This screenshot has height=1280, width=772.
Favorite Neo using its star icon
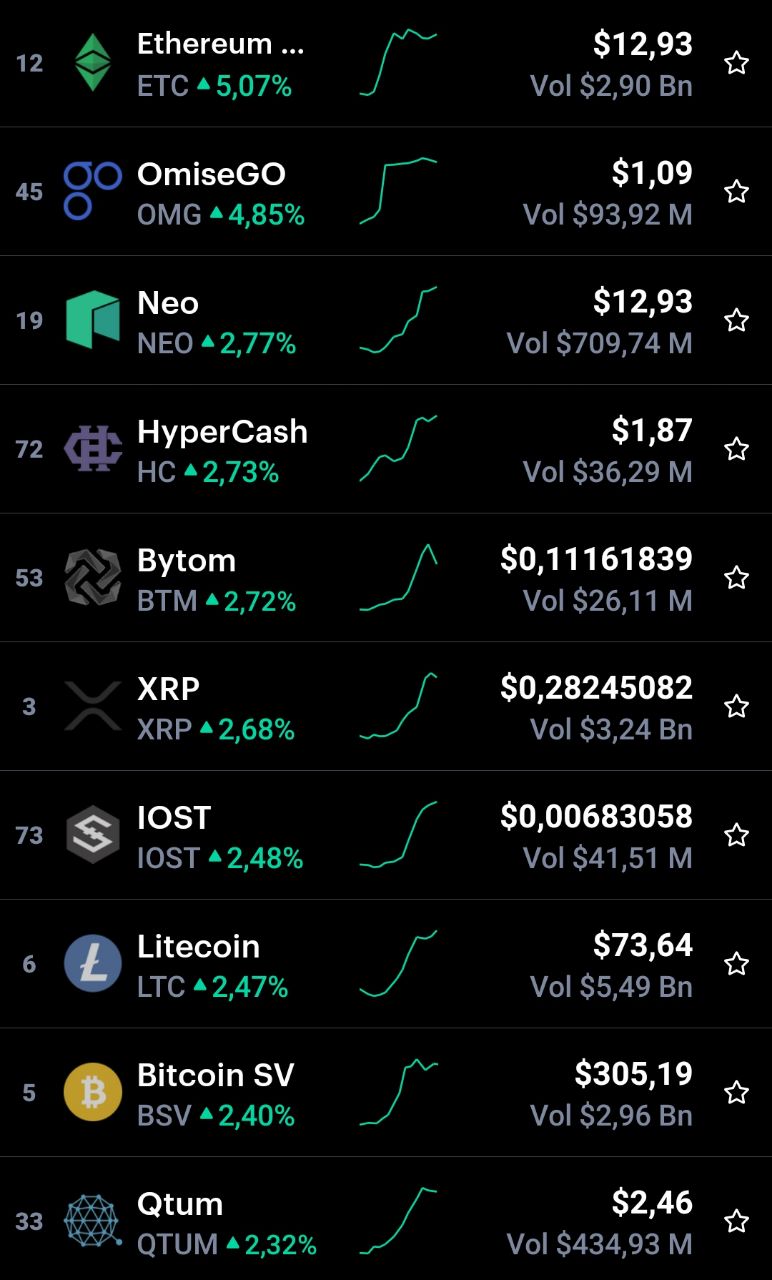(737, 320)
